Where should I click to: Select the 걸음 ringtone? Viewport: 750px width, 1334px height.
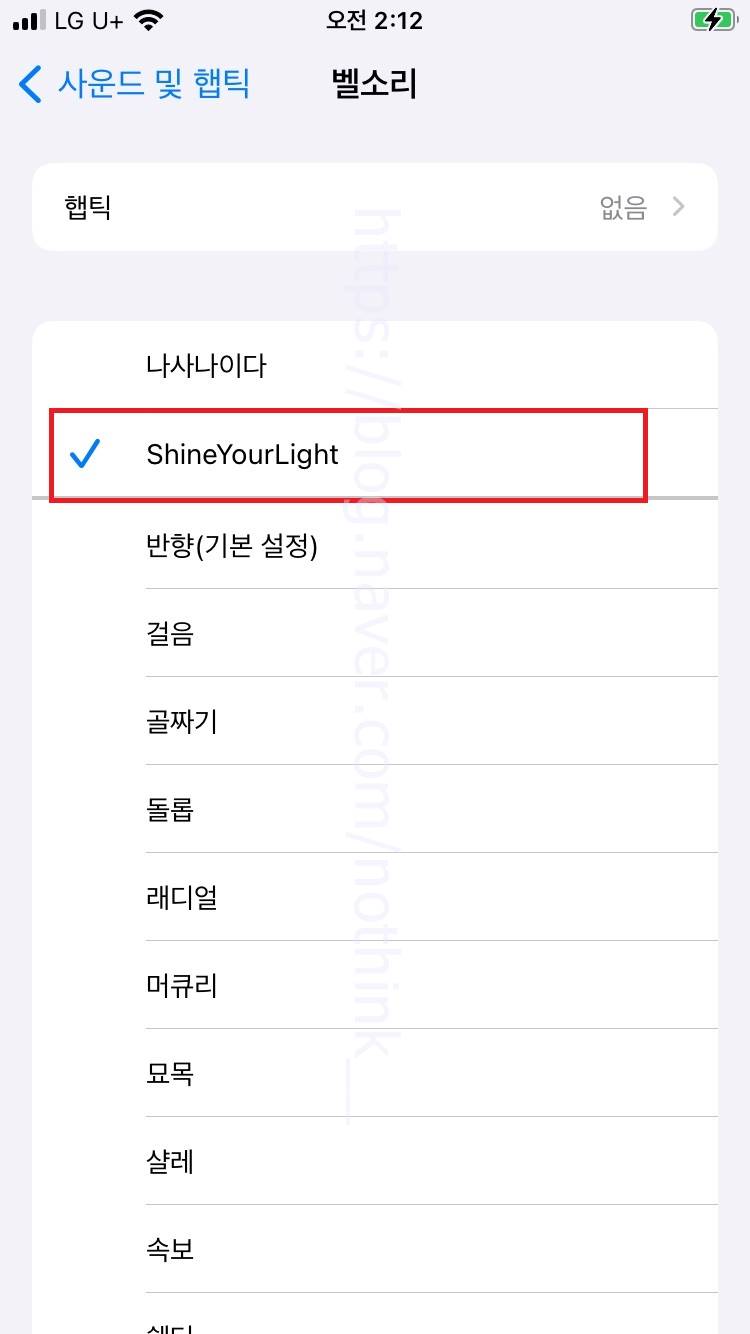click(x=375, y=633)
